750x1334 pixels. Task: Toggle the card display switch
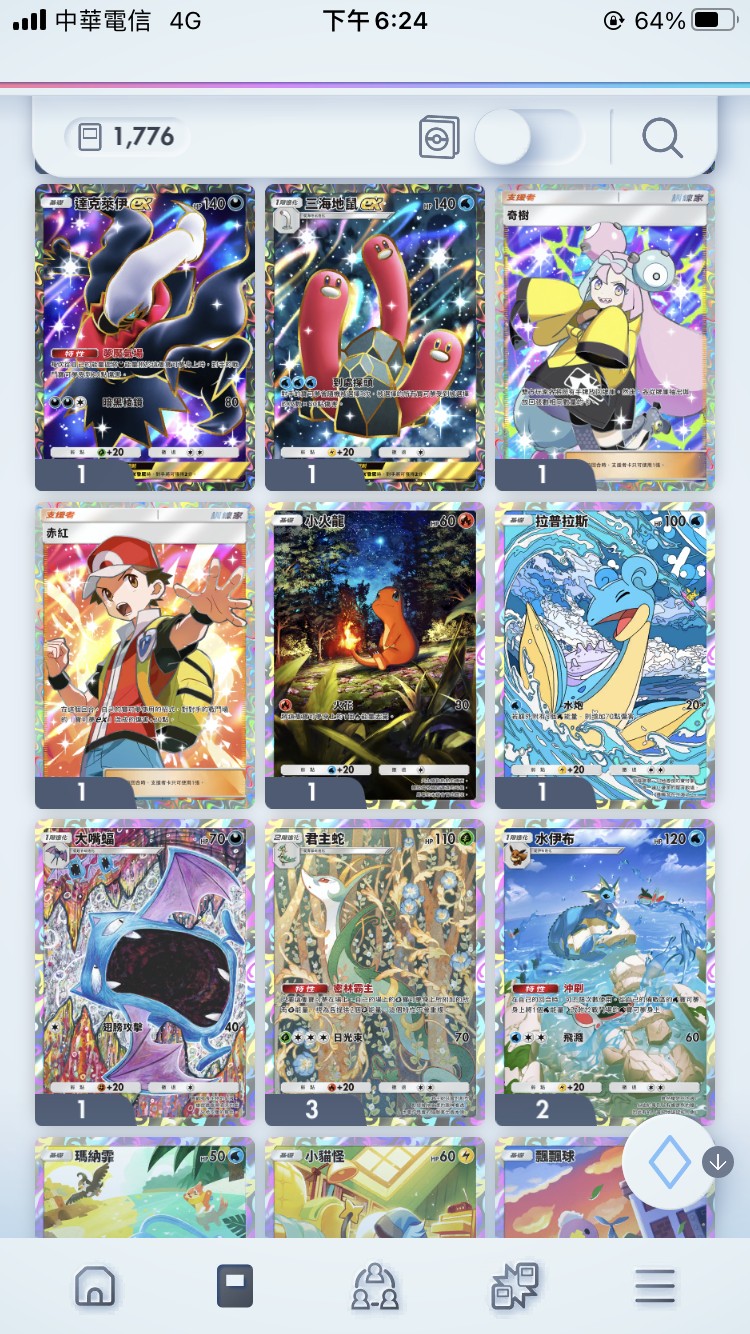click(x=527, y=137)
